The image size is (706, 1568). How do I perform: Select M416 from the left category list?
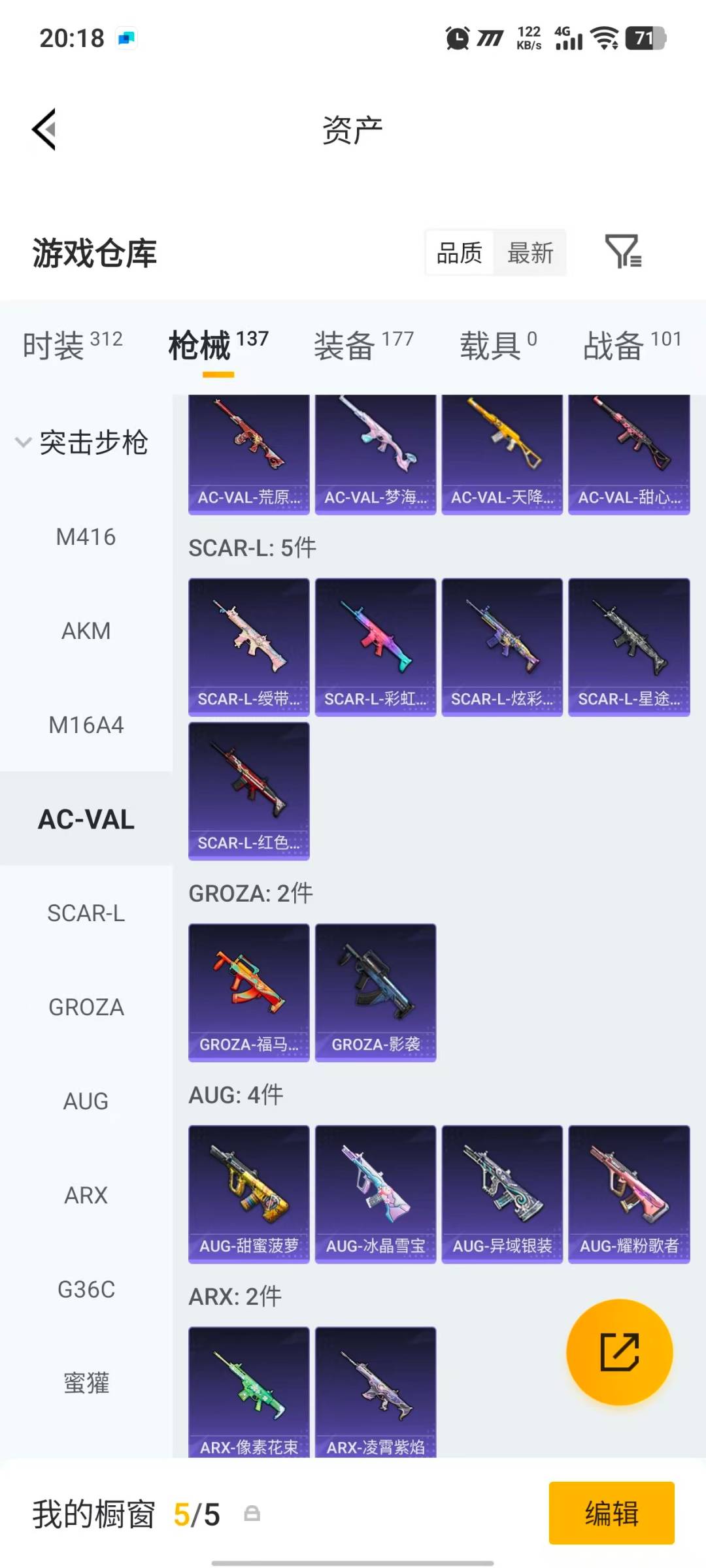[85, 537]
